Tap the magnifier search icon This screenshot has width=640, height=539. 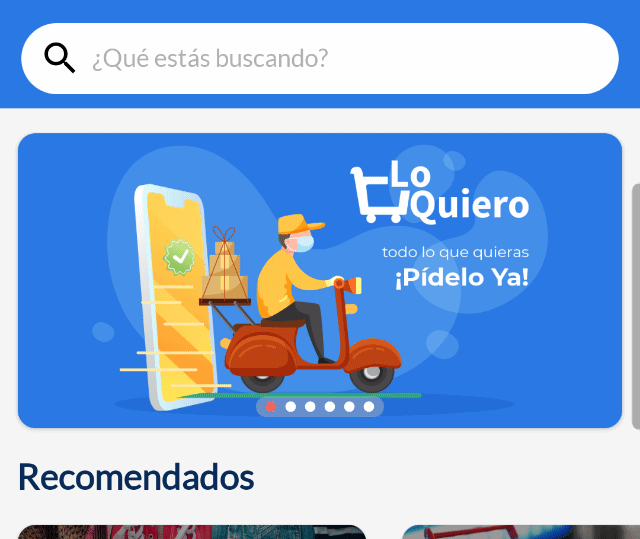60,58
